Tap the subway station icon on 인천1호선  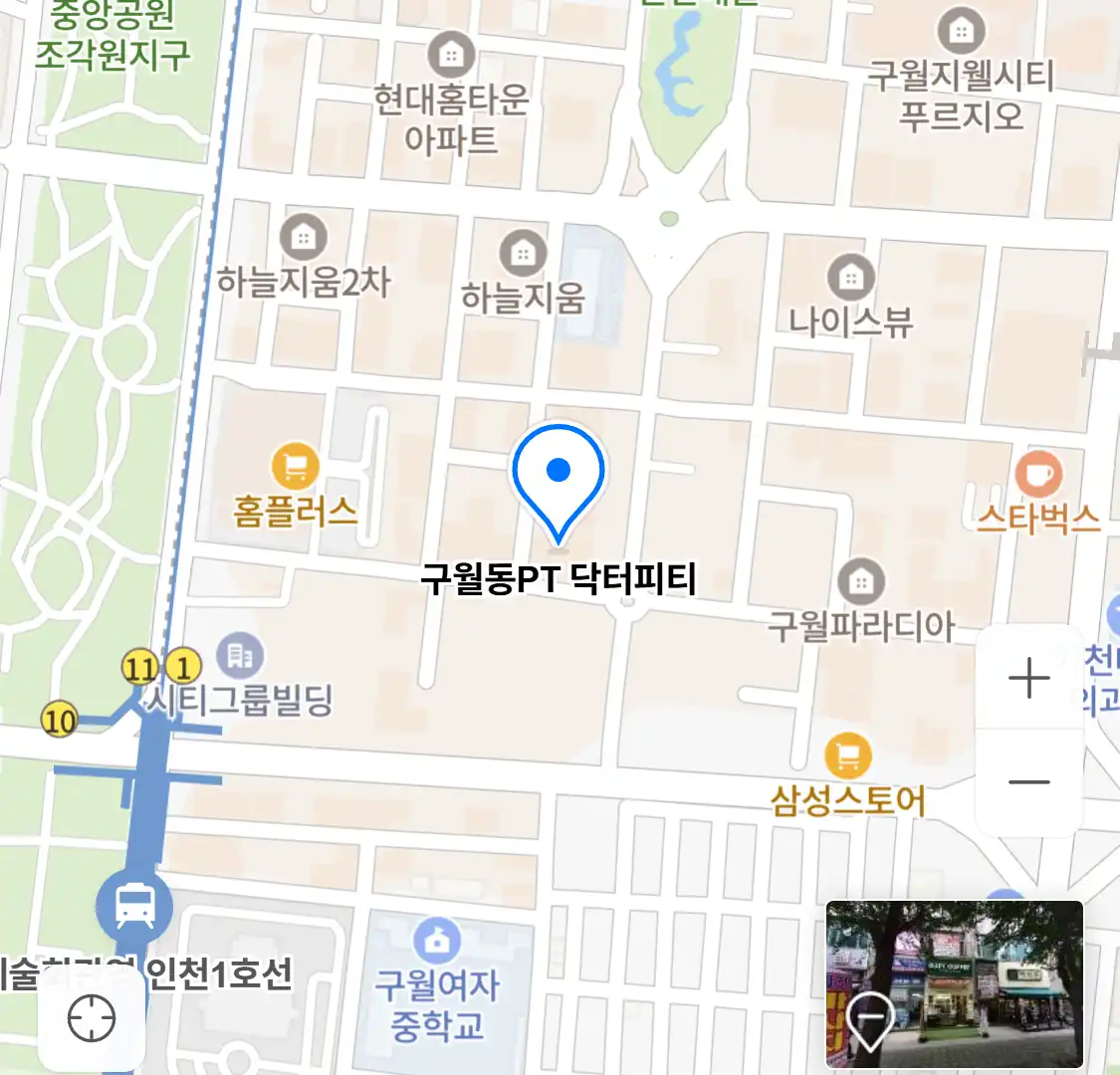pos(134,906)
